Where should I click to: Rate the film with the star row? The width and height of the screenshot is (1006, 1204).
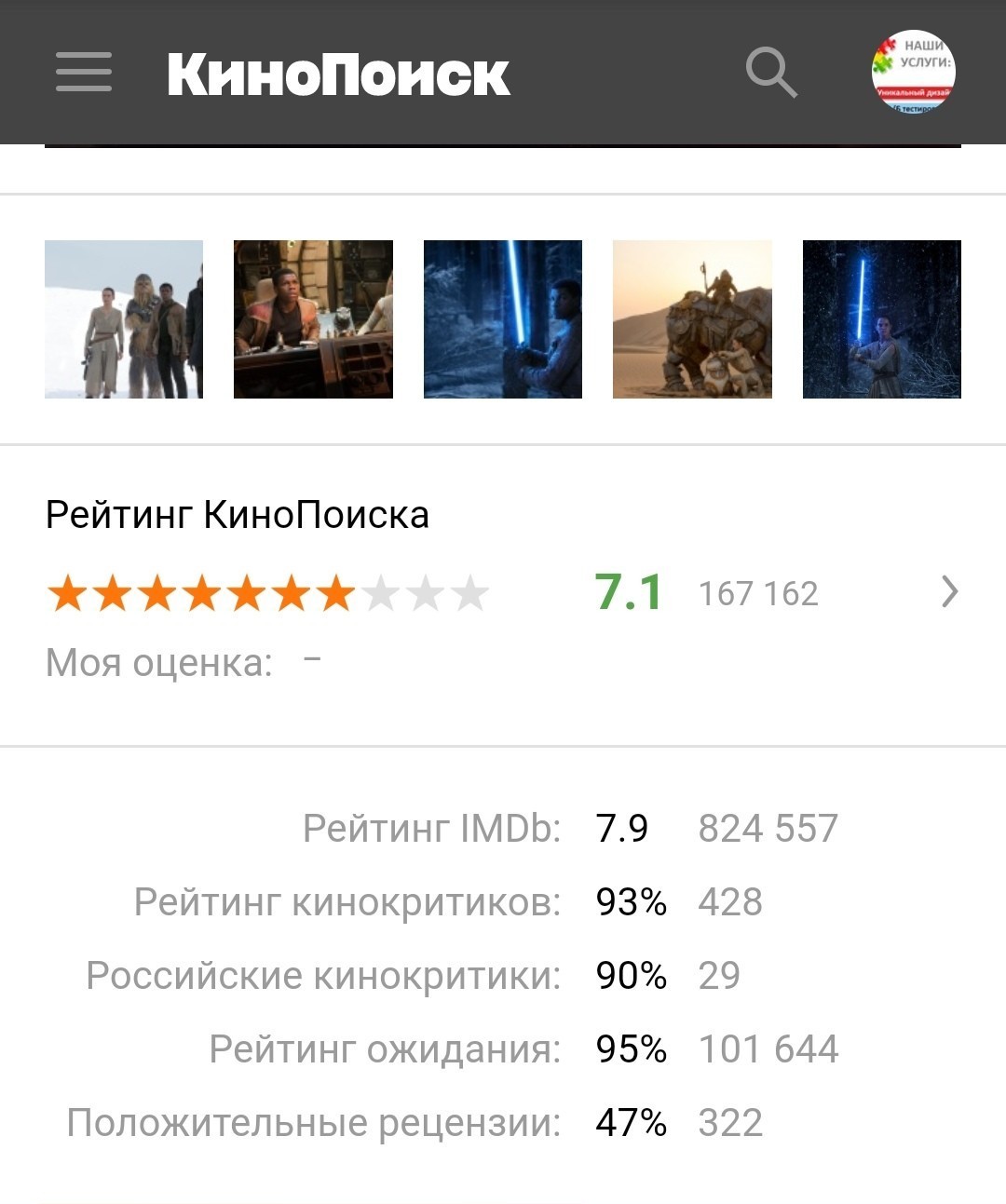pos(267,593)
